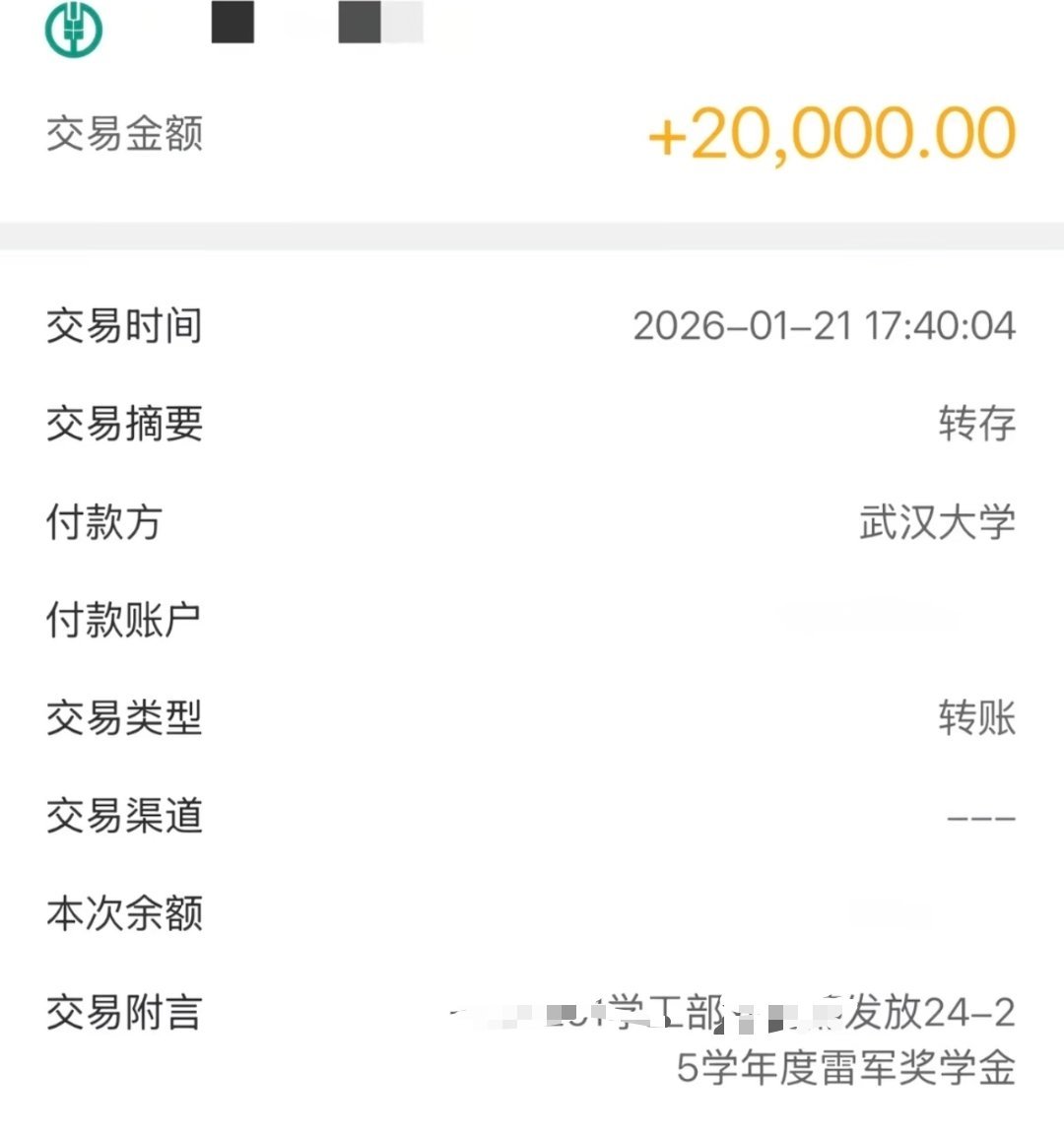
Task: Select the 雷军奖学金 remark text
Action: [x=916, y=1074]
